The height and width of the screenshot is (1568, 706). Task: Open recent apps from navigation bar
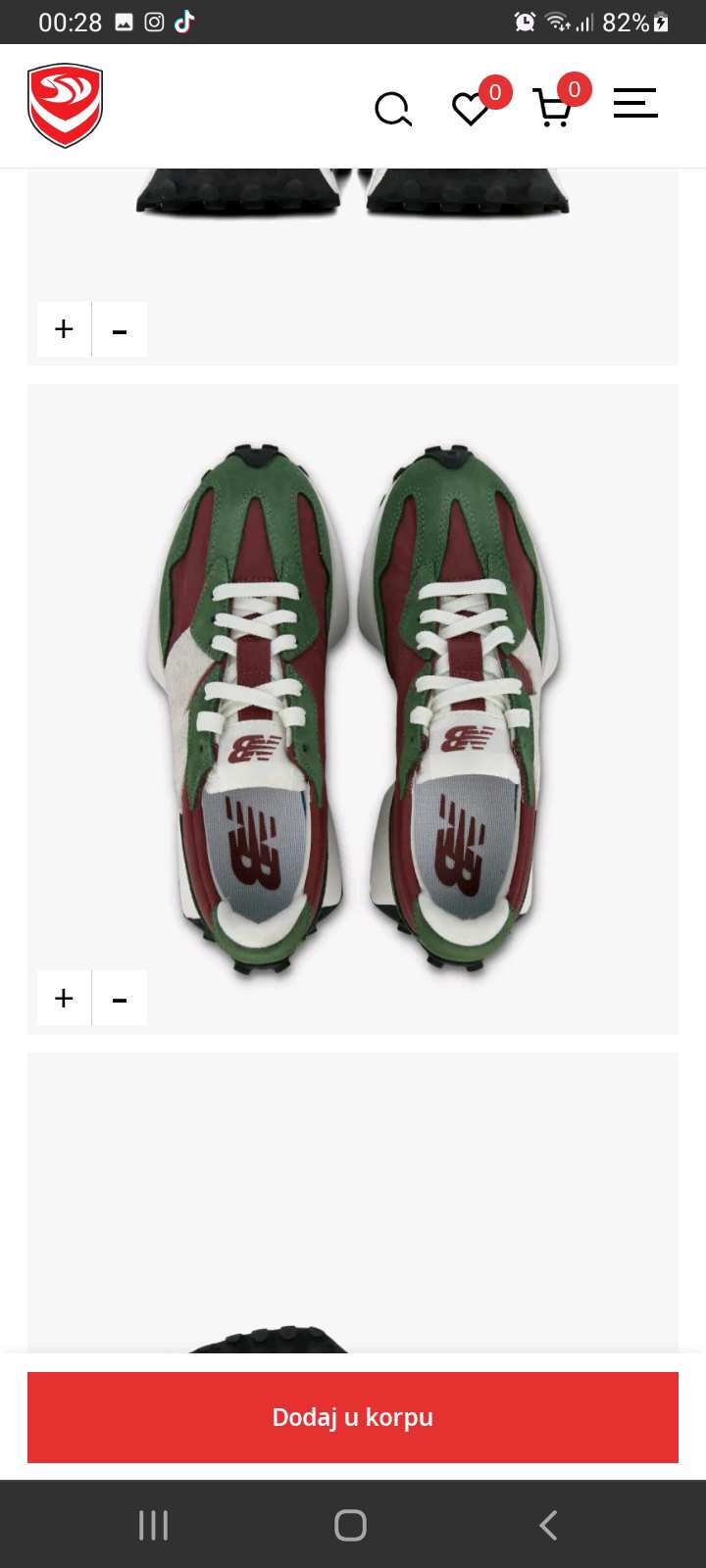click(x=154, y=1525)
